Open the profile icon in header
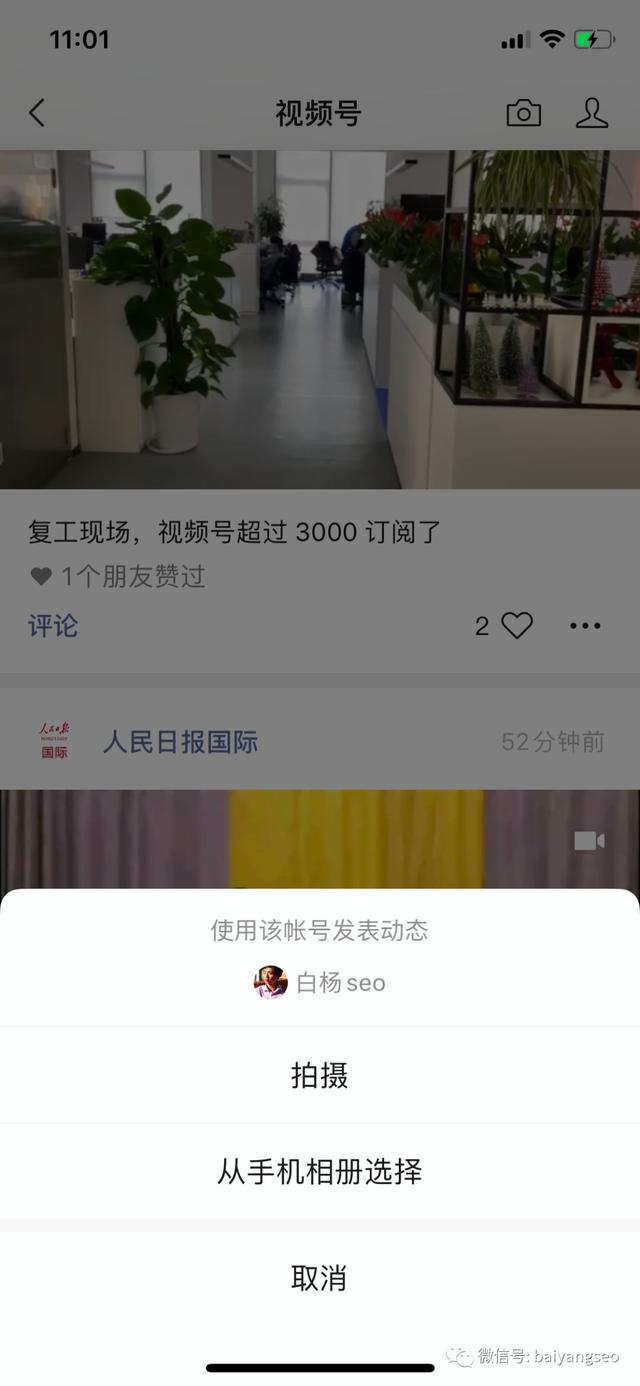The image size is (640, 1386). click(592, 113)
